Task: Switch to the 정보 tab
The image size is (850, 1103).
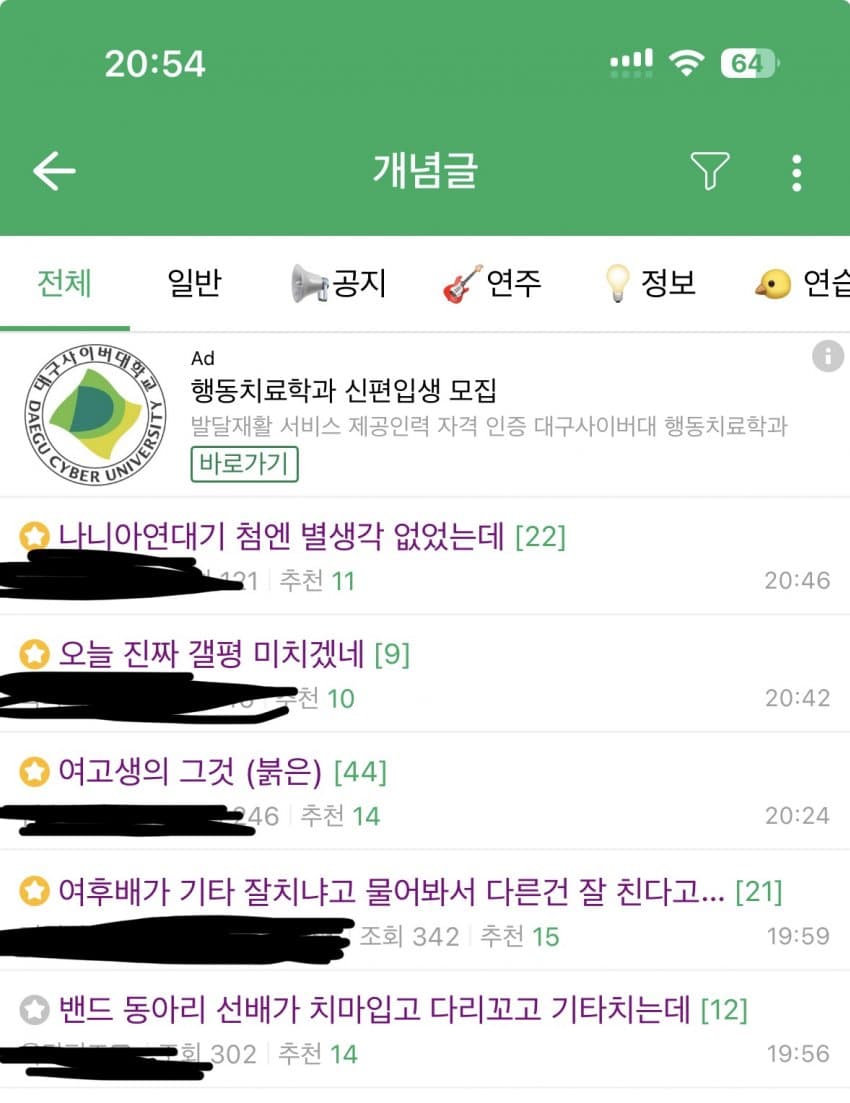Action: [x=650, y=284]
